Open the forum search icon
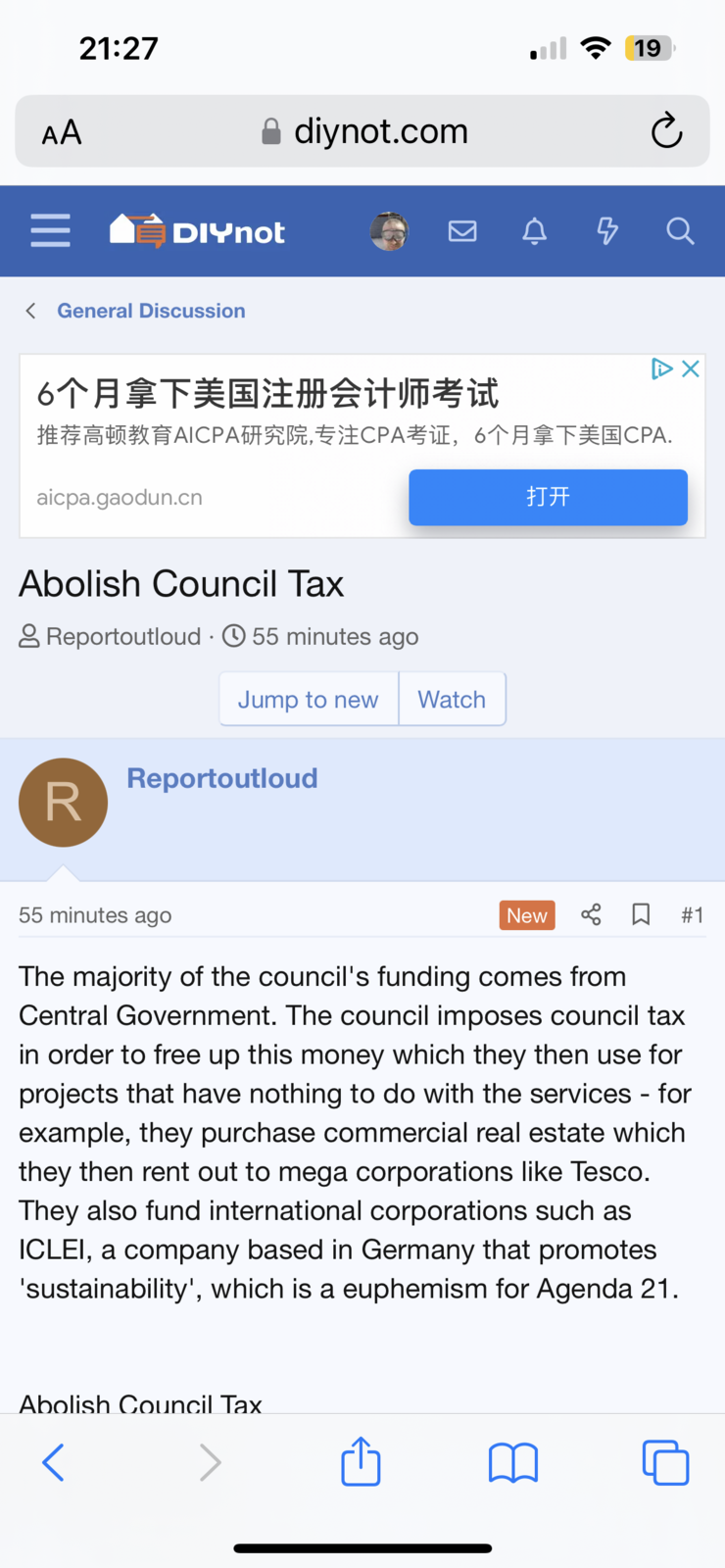 680,230
